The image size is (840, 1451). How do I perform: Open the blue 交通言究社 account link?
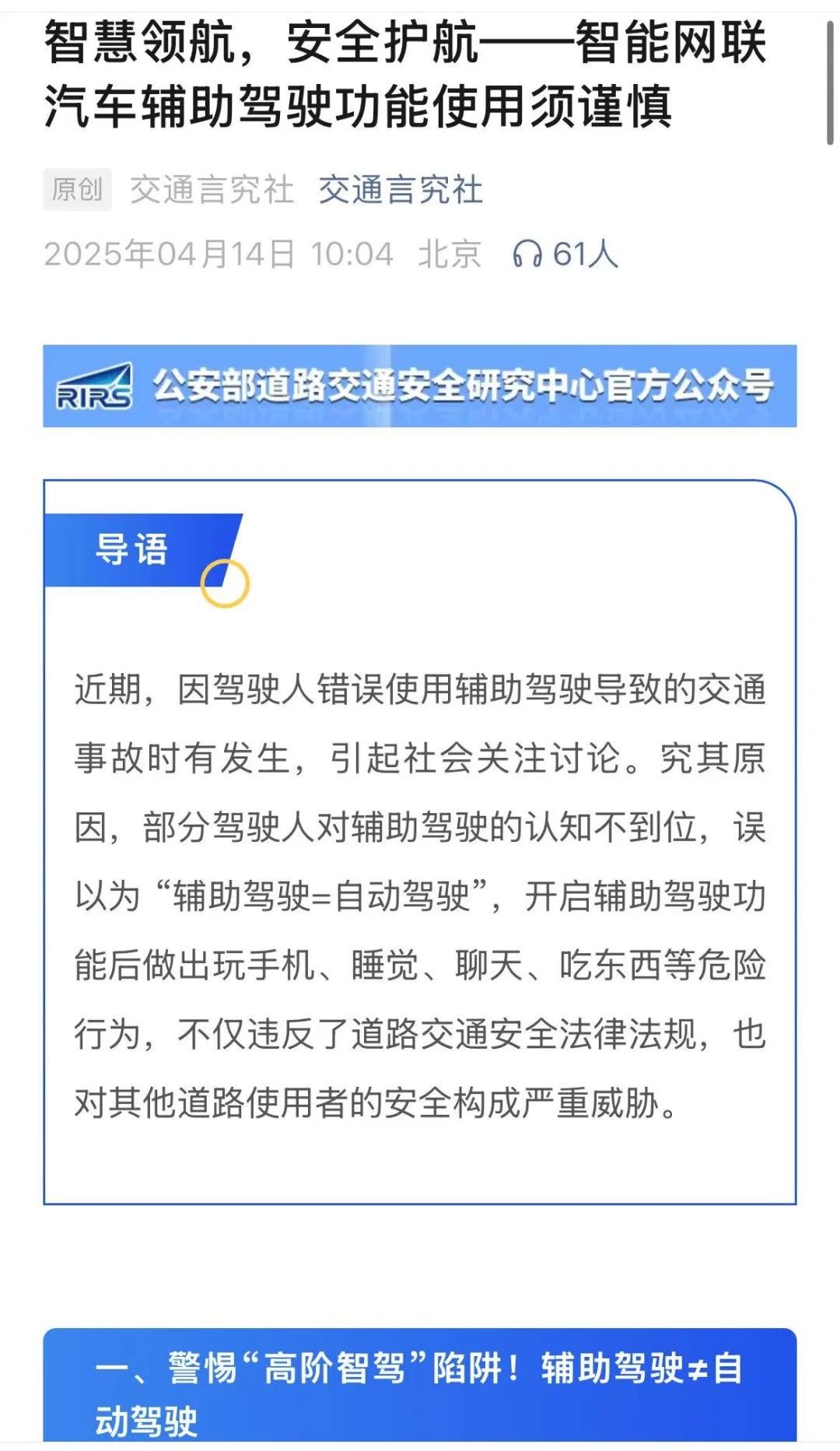click(401, 190)
